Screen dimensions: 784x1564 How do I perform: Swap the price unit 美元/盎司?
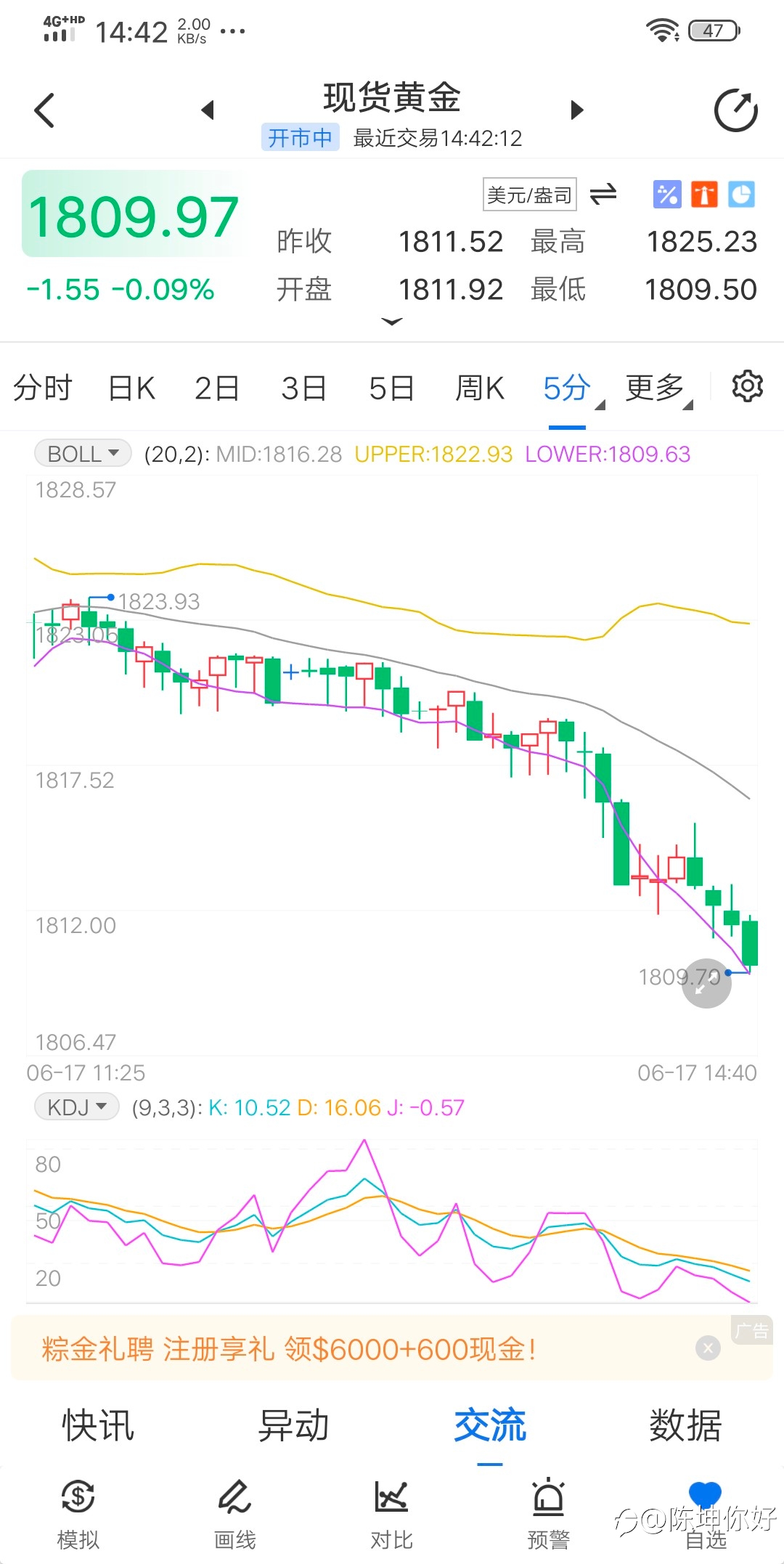pos(603,194)
